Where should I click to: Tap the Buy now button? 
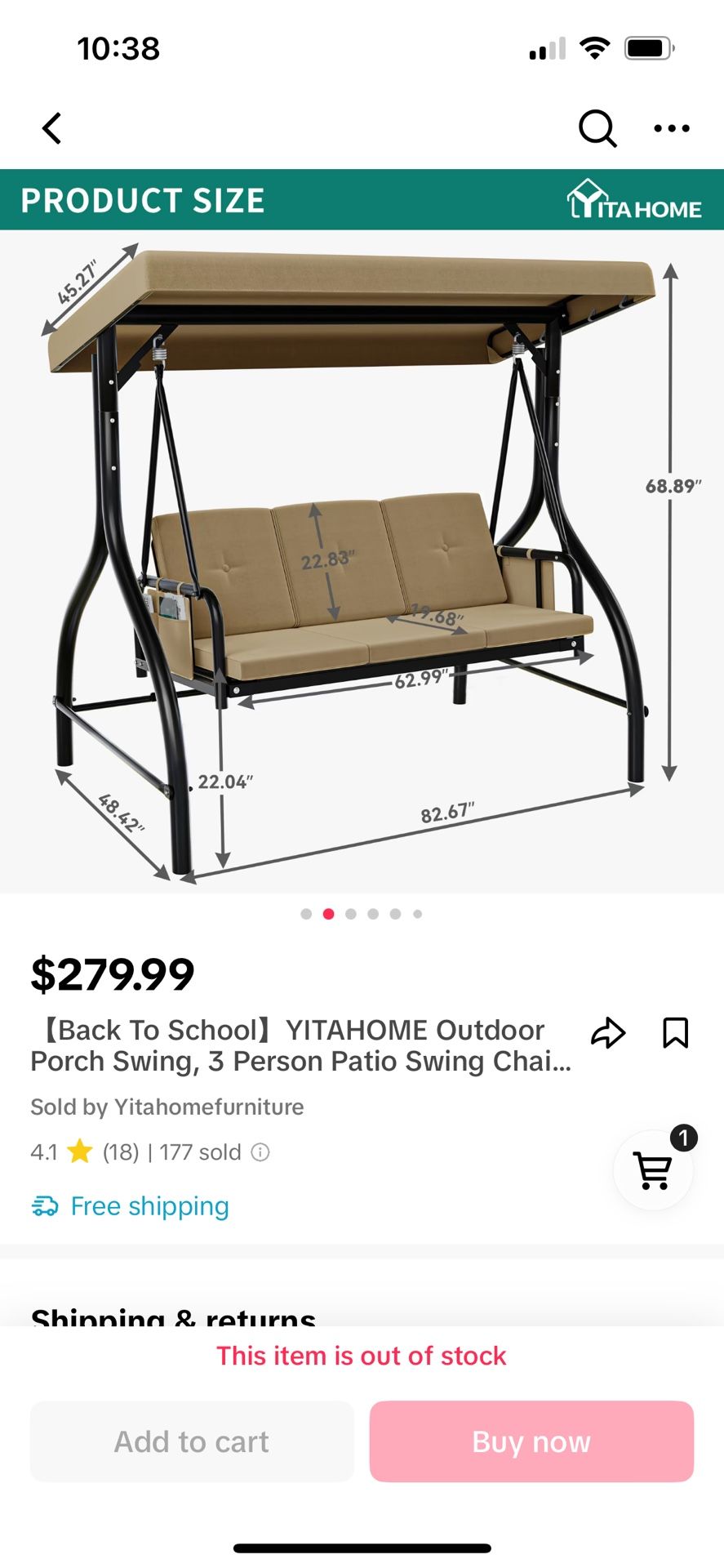click(531, 1441)
